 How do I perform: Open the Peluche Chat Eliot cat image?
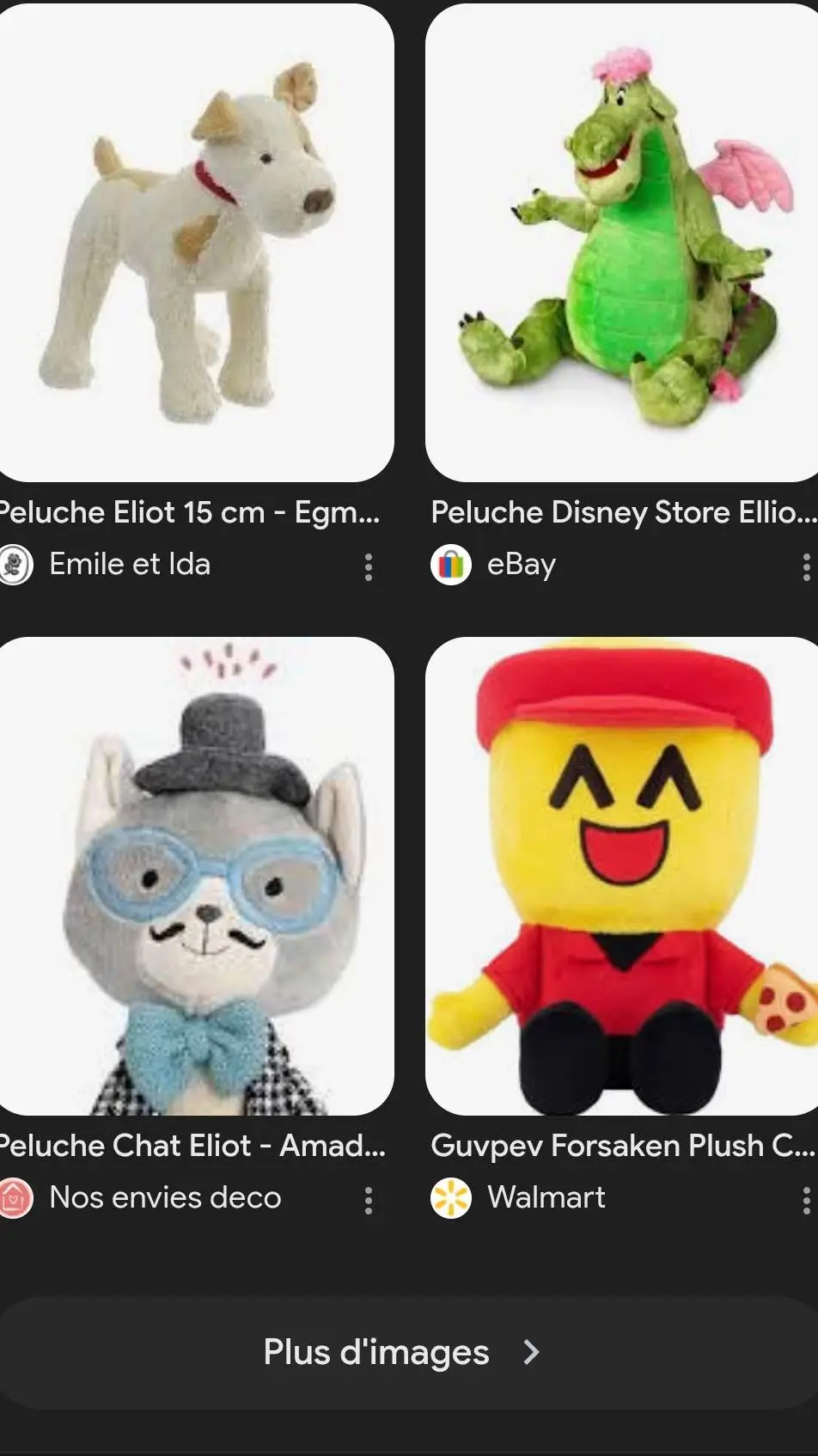pyautogui.click(x=196, y=875)
